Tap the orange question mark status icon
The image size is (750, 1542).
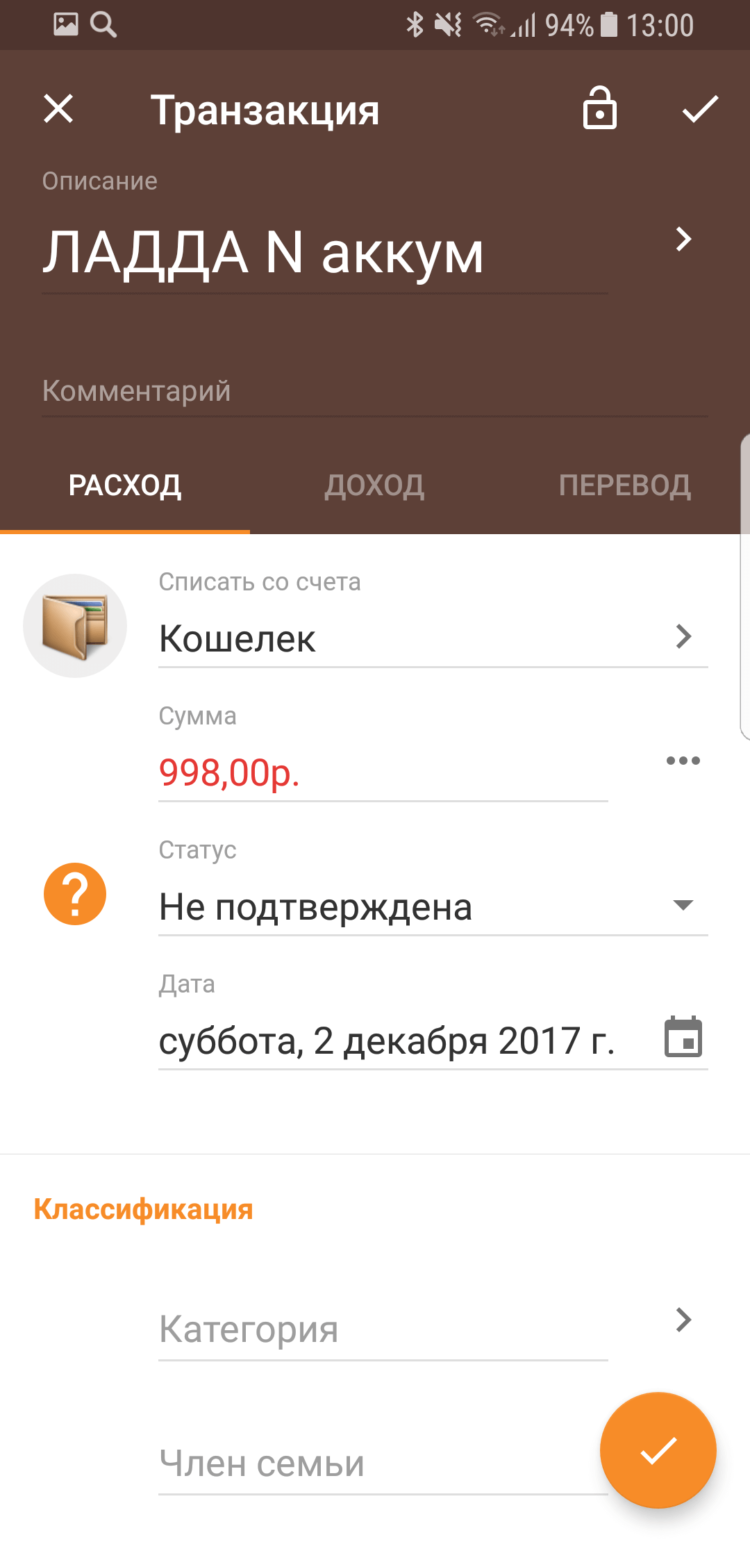tap(74, 893)
